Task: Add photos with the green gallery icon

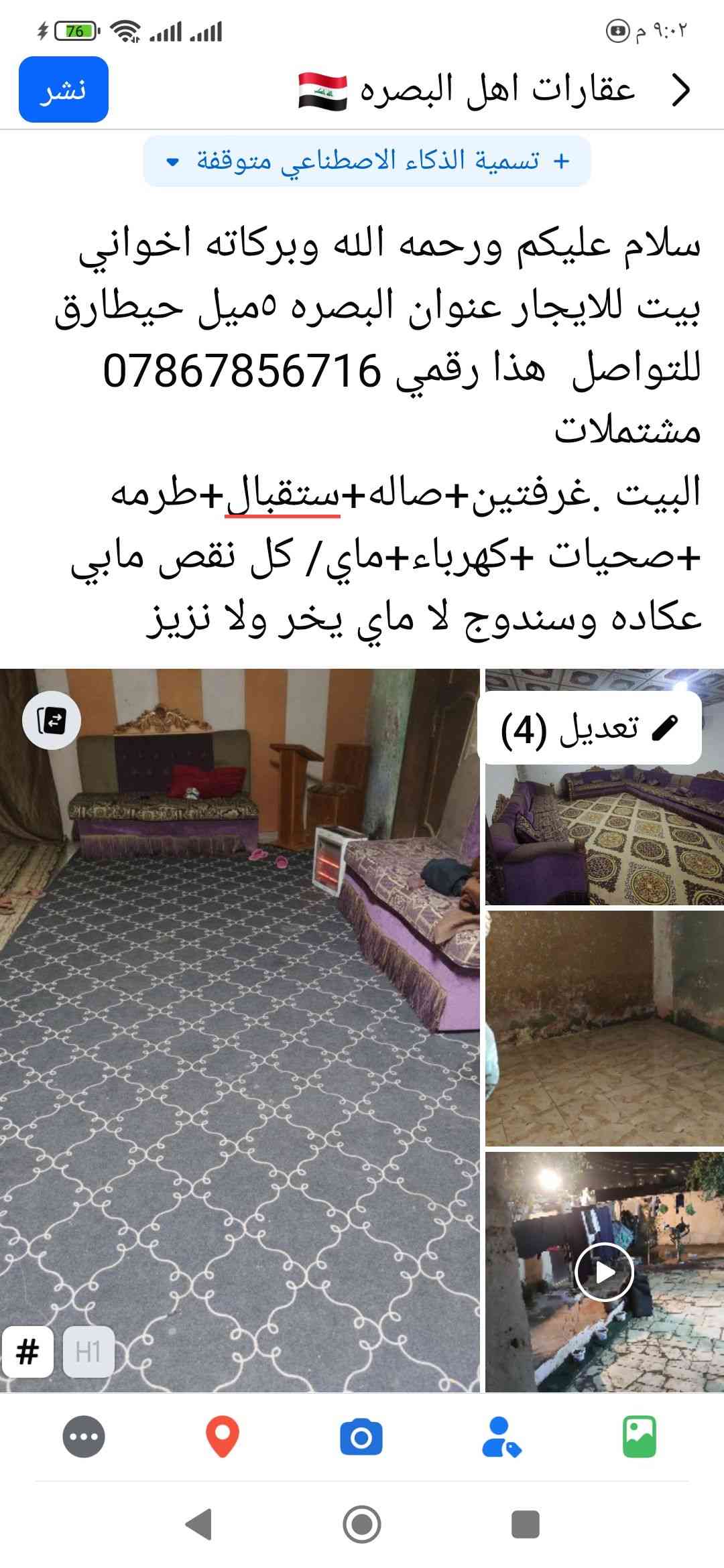Action: [639, 1437]
